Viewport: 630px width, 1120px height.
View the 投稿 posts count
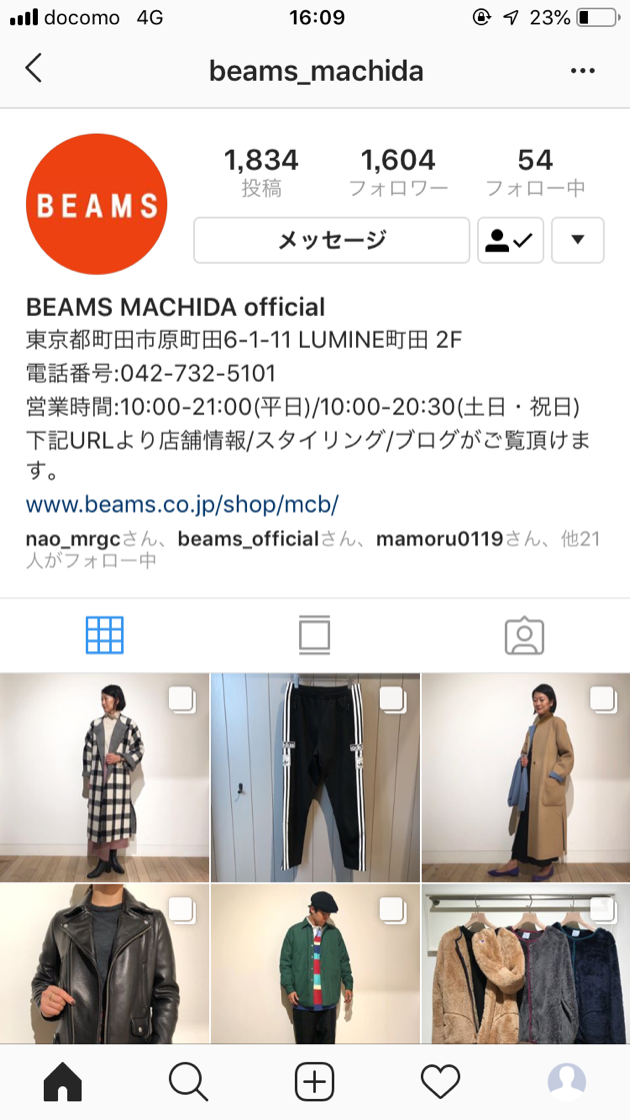261,172
